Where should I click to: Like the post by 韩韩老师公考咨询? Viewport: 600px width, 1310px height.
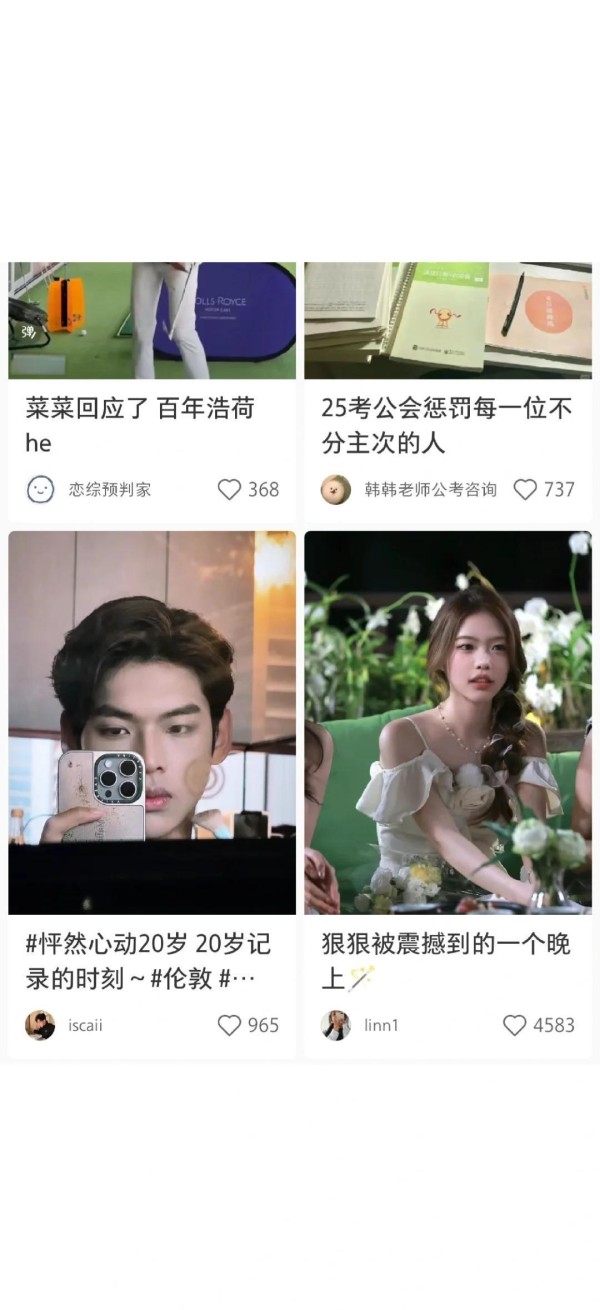(525, 489)
